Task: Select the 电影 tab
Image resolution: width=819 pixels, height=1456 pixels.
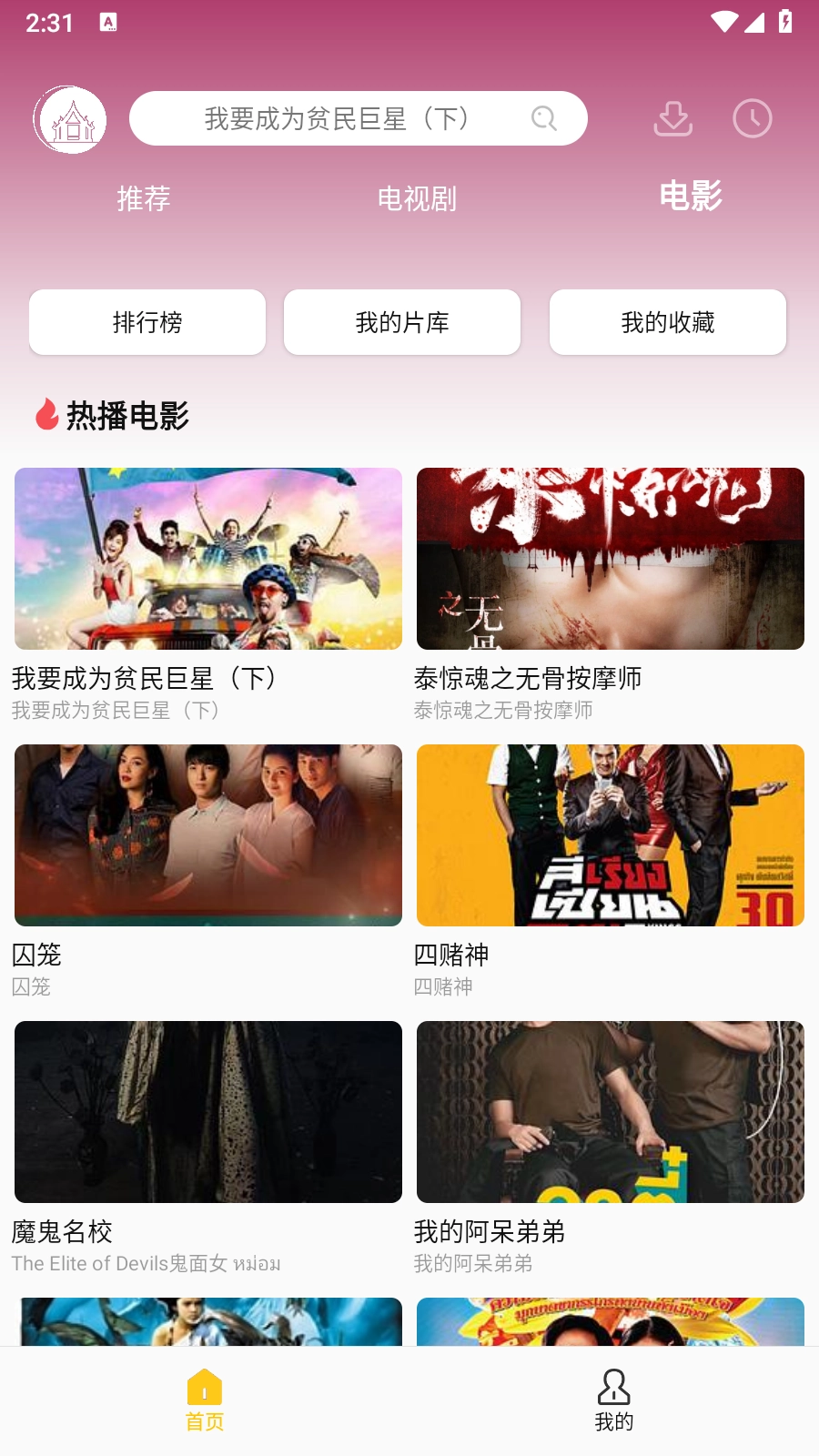Action: (x=691, y=196)
